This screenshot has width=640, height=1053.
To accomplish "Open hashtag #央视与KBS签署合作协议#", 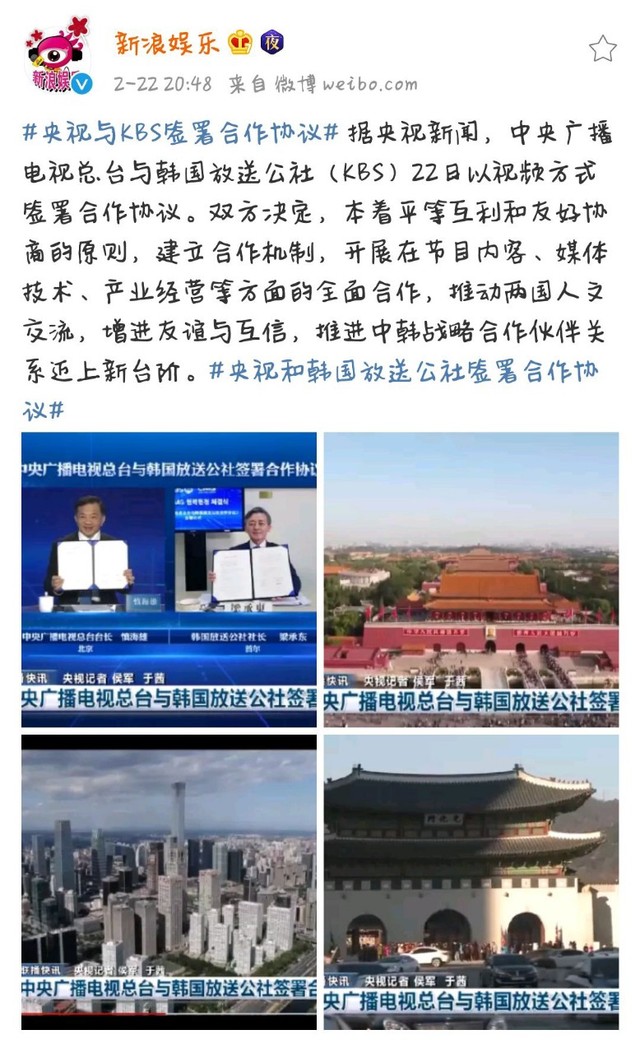I will pos(180,132).
